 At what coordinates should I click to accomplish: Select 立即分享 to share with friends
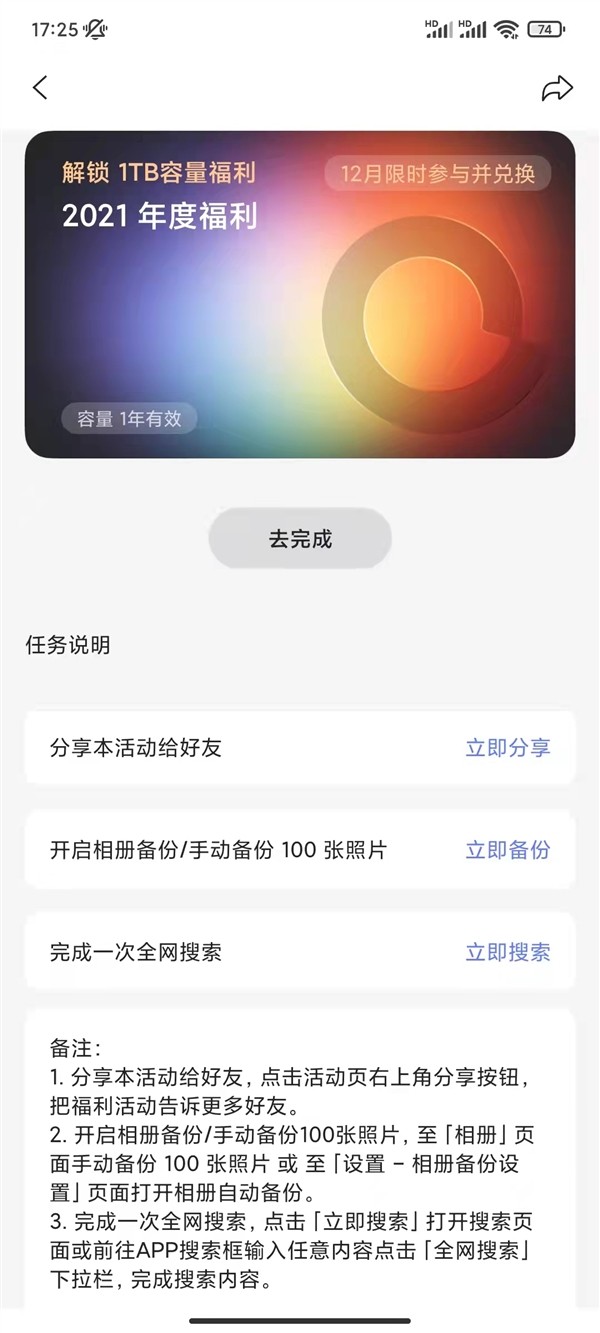click(x=508, y=748)
